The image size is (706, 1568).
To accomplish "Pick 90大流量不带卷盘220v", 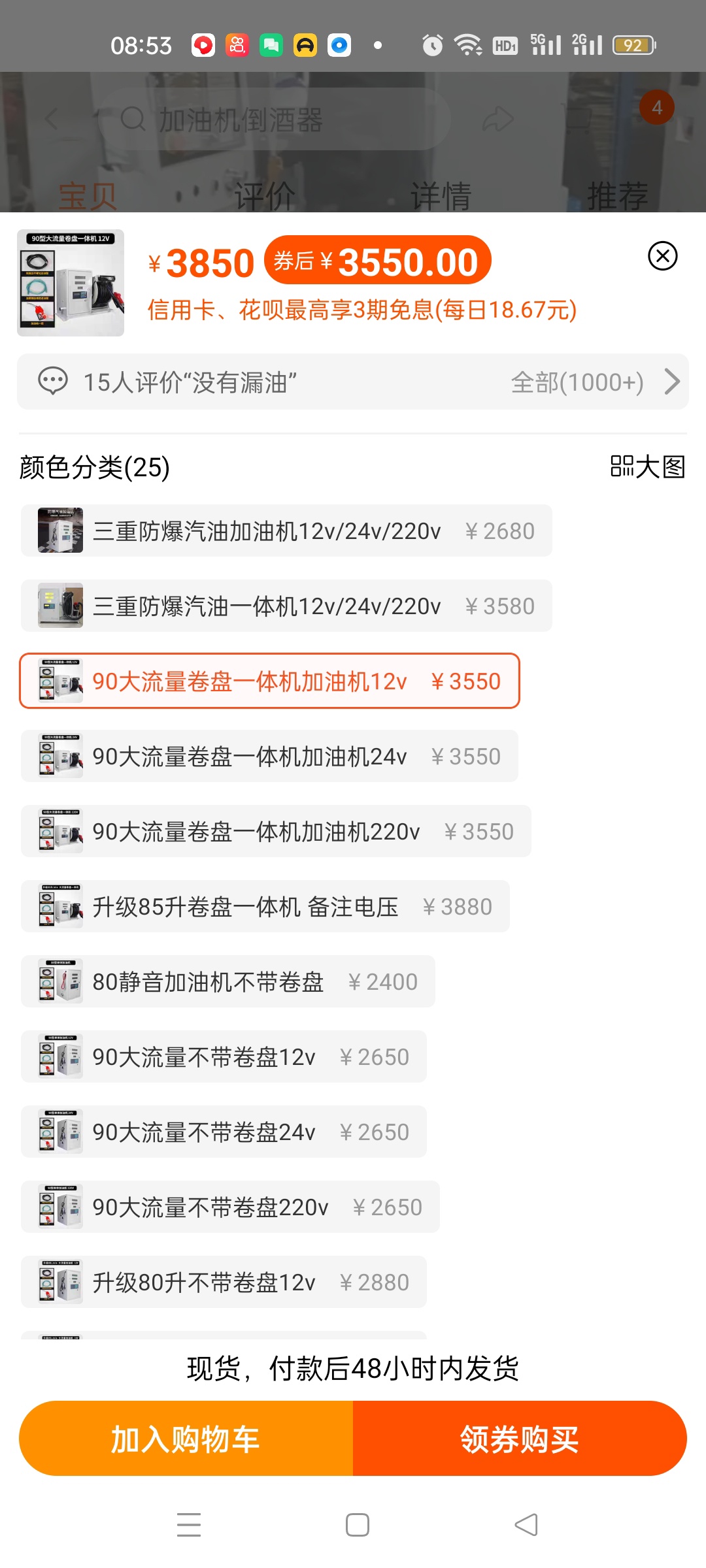I will tap(230, 1207).
